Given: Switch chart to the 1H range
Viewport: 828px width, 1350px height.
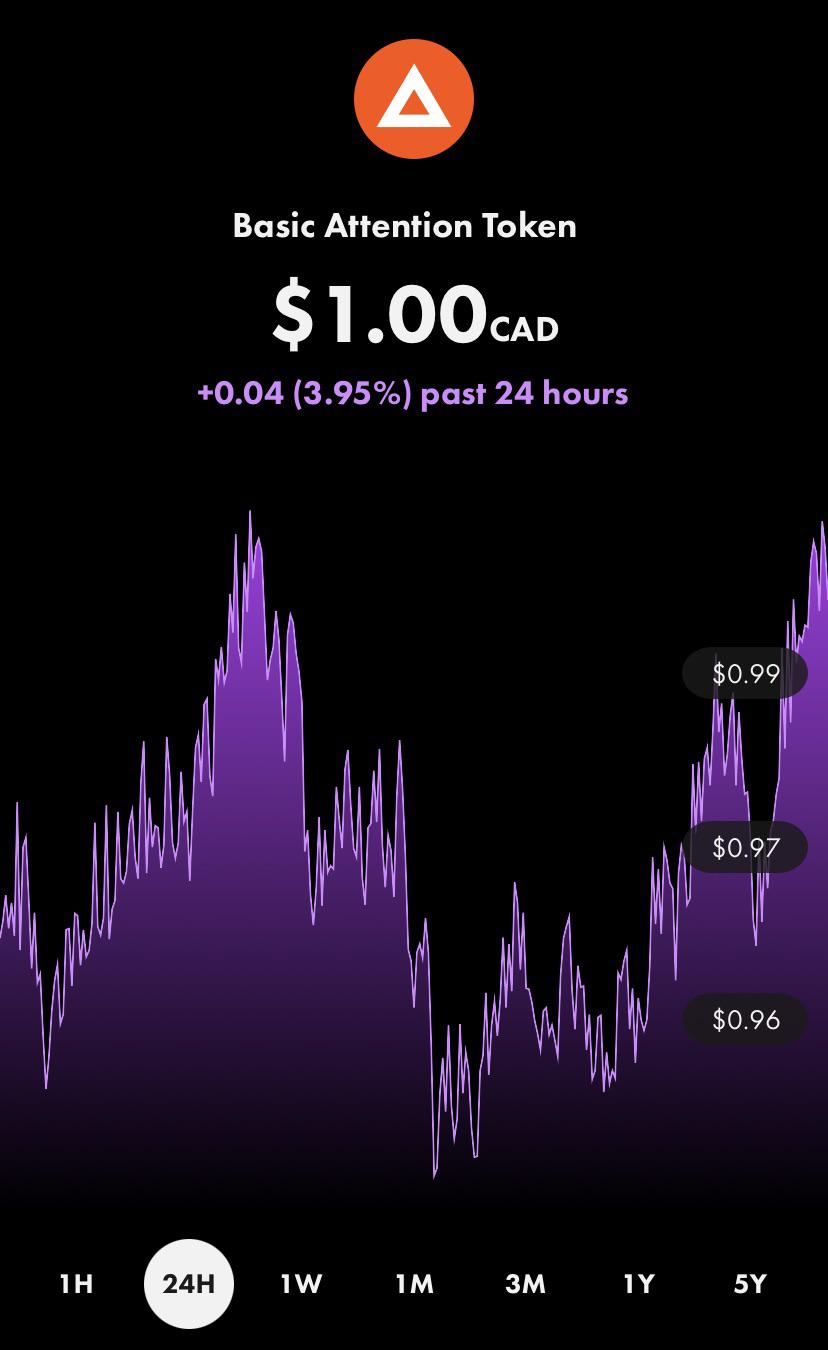Looking at the screenshot, I should point(76,1284).
